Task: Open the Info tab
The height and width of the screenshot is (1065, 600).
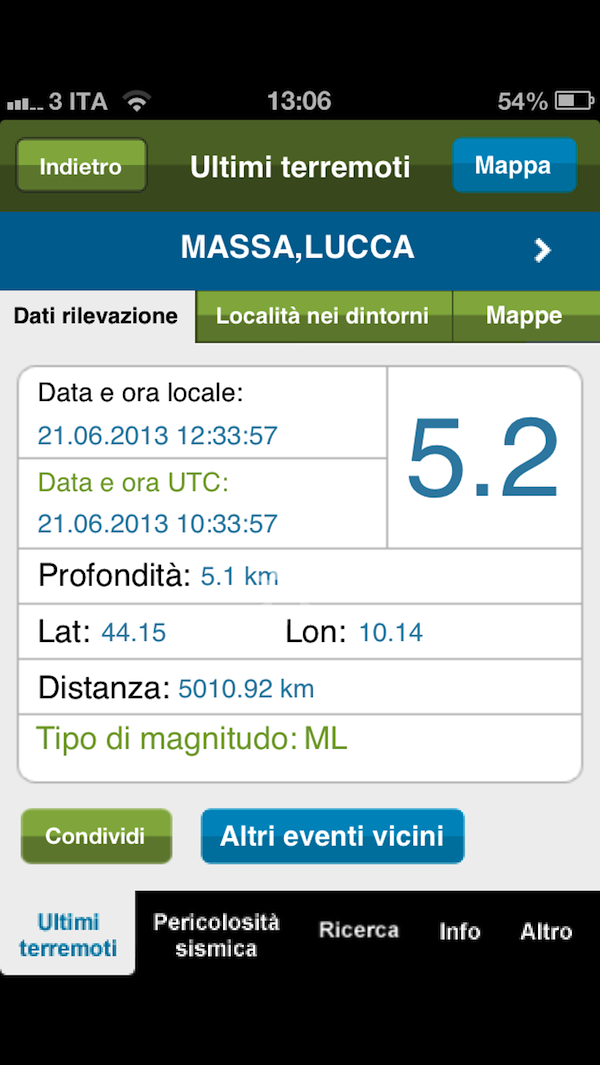Action: [x=459, y=931]
